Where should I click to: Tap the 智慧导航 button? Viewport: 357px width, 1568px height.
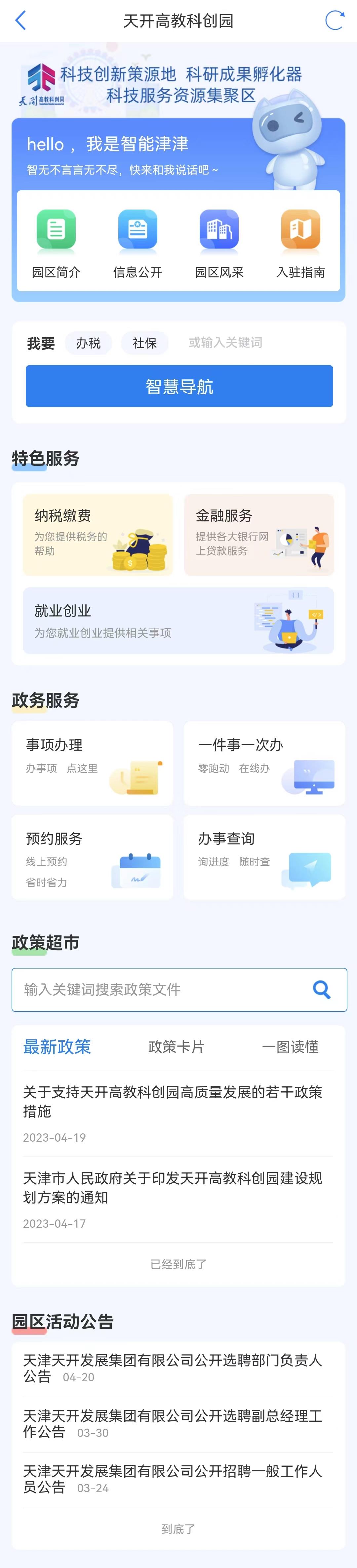click(x=179, y=386)
